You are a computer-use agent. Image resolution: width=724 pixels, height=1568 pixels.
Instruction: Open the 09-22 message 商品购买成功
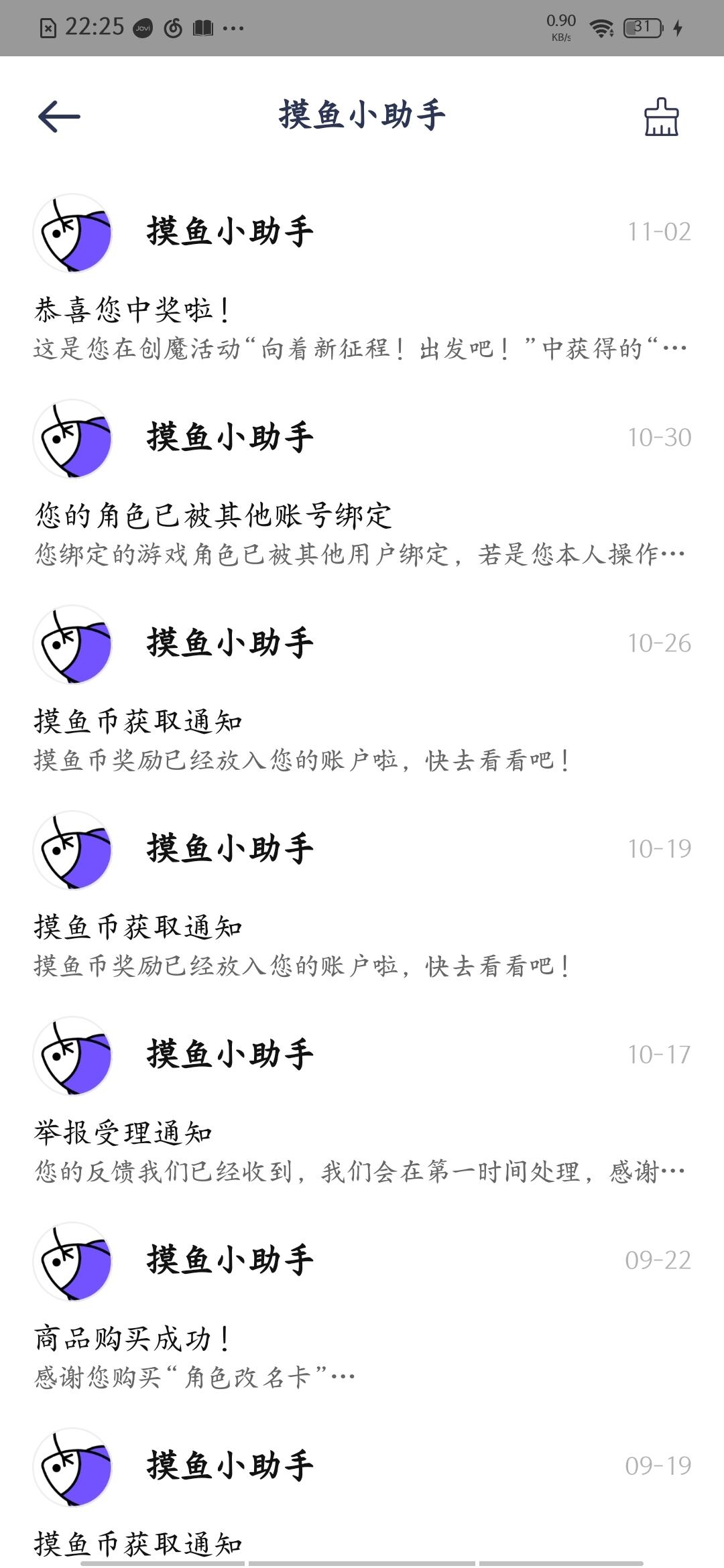pyautogui.click(x=362, y=1307)
